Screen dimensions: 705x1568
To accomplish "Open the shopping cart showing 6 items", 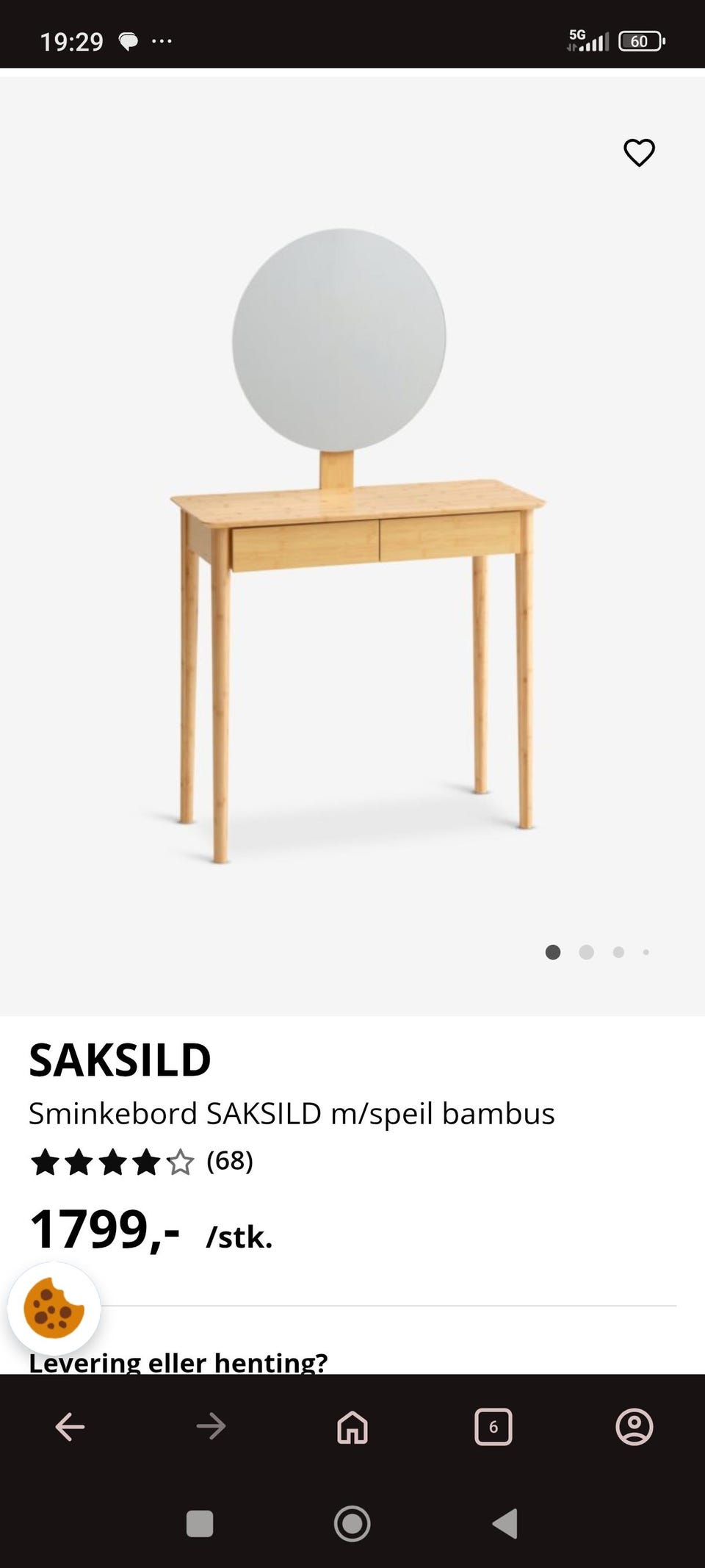I will (x=493, y=1428).
